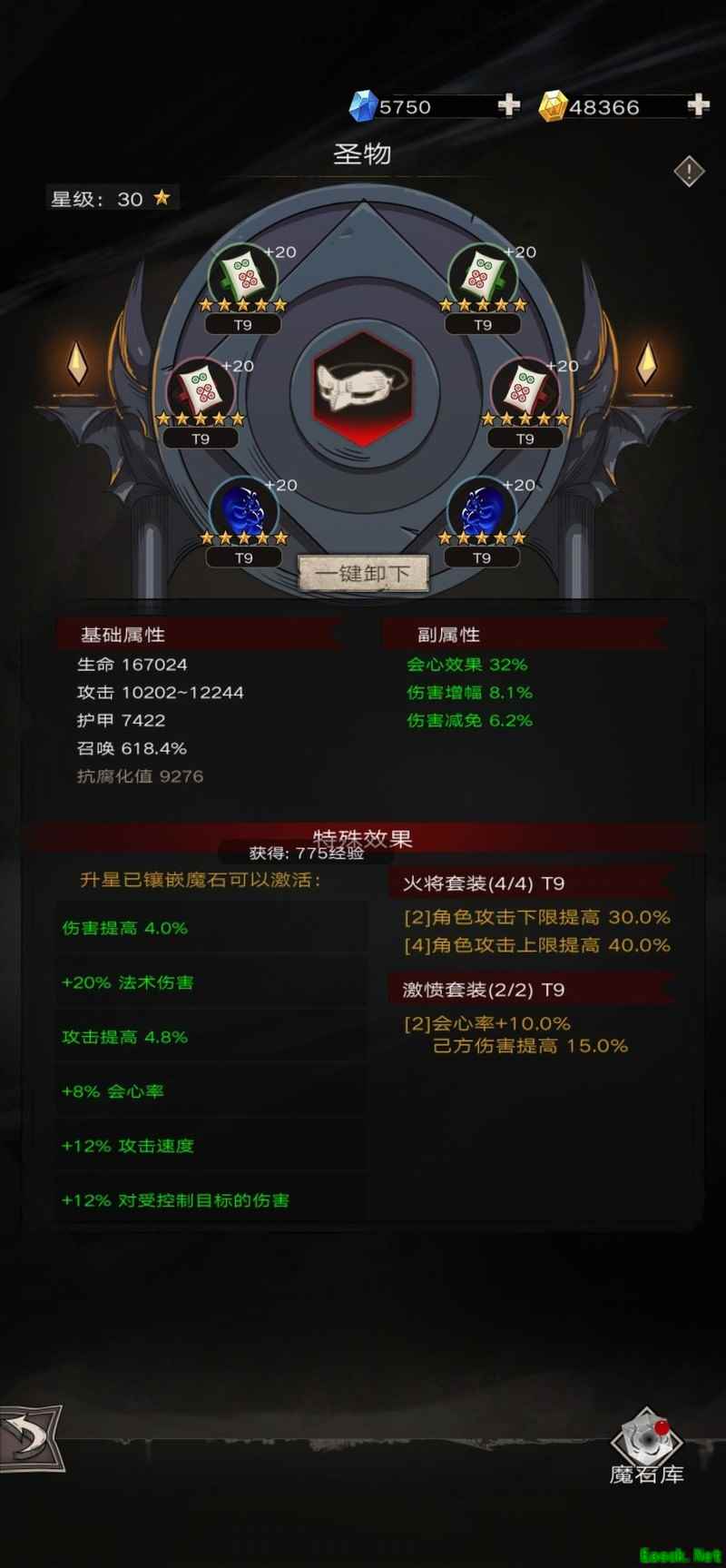726x1568 pixels.
Task: Tap the 一键卸下 button
Action: tap(363, 574)
